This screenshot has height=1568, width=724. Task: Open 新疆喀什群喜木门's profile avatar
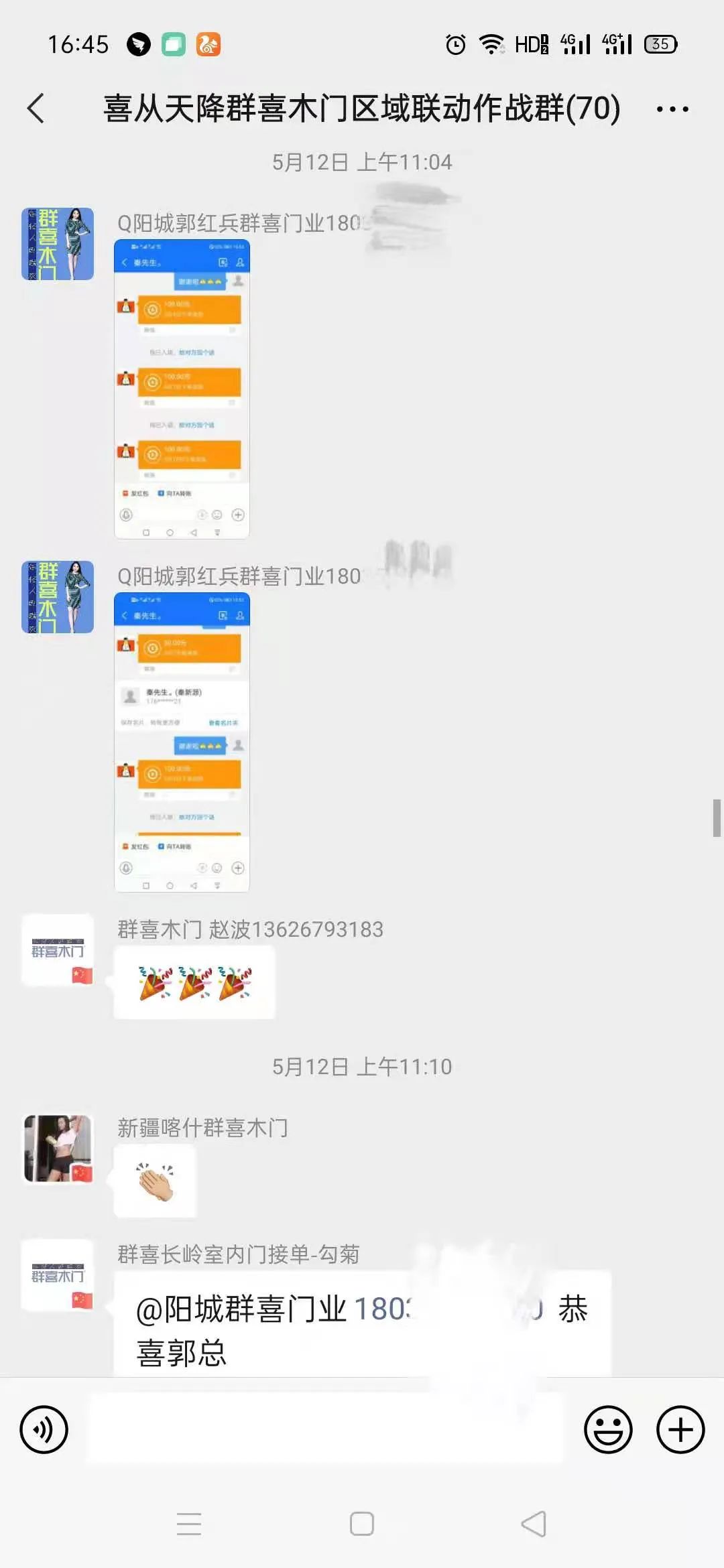(x=58, y=1149)
